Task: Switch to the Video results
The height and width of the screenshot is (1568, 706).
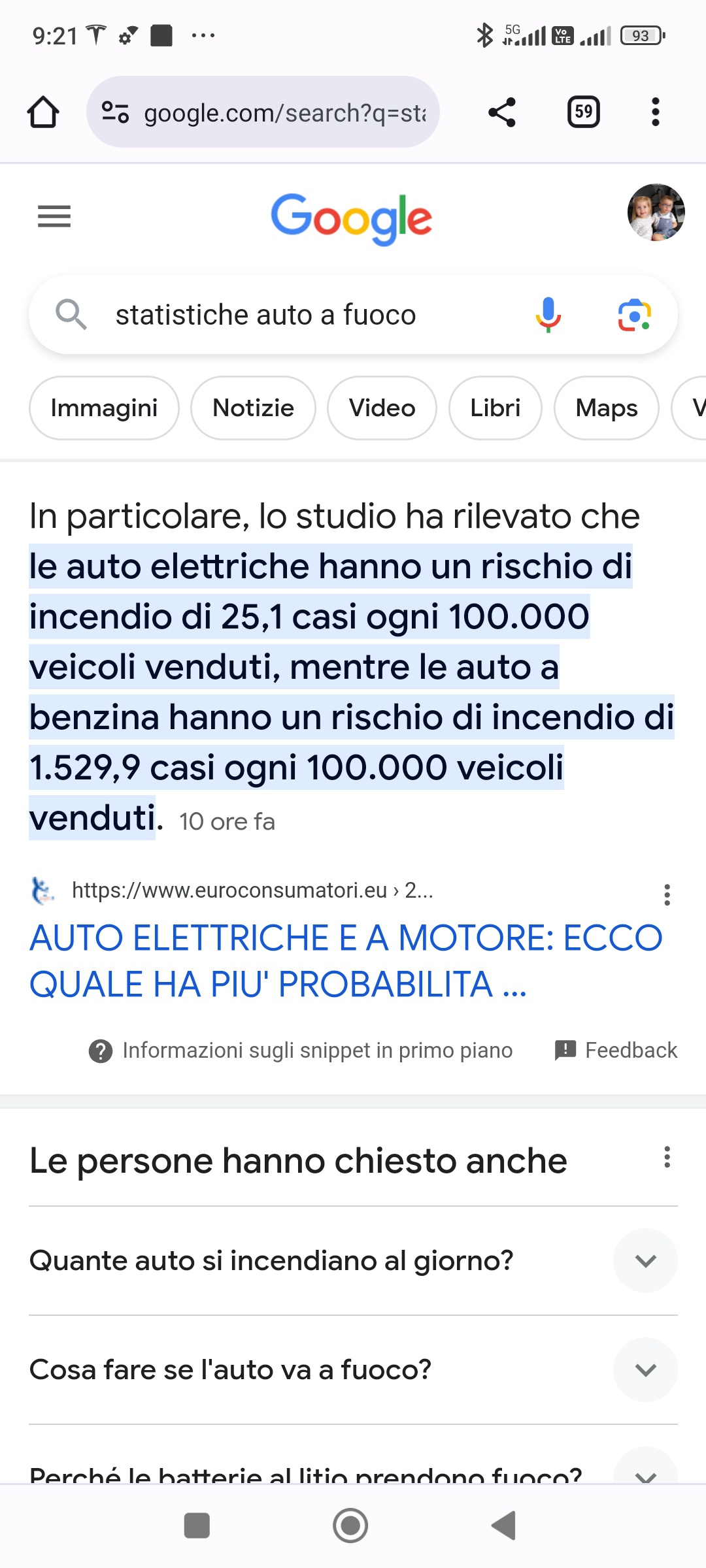Action: coord(382,408)
